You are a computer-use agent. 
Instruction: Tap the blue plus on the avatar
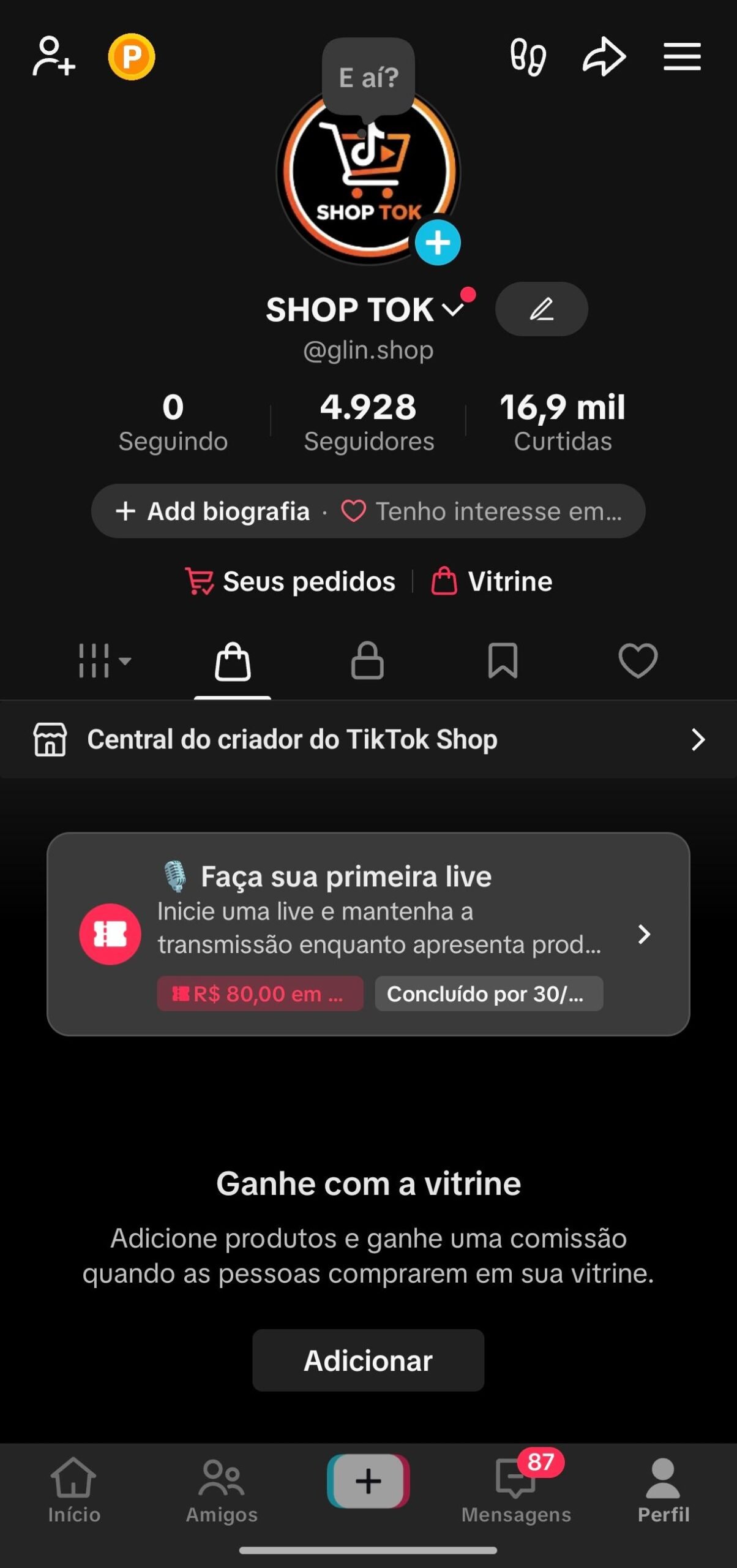(x=438, y=243)
